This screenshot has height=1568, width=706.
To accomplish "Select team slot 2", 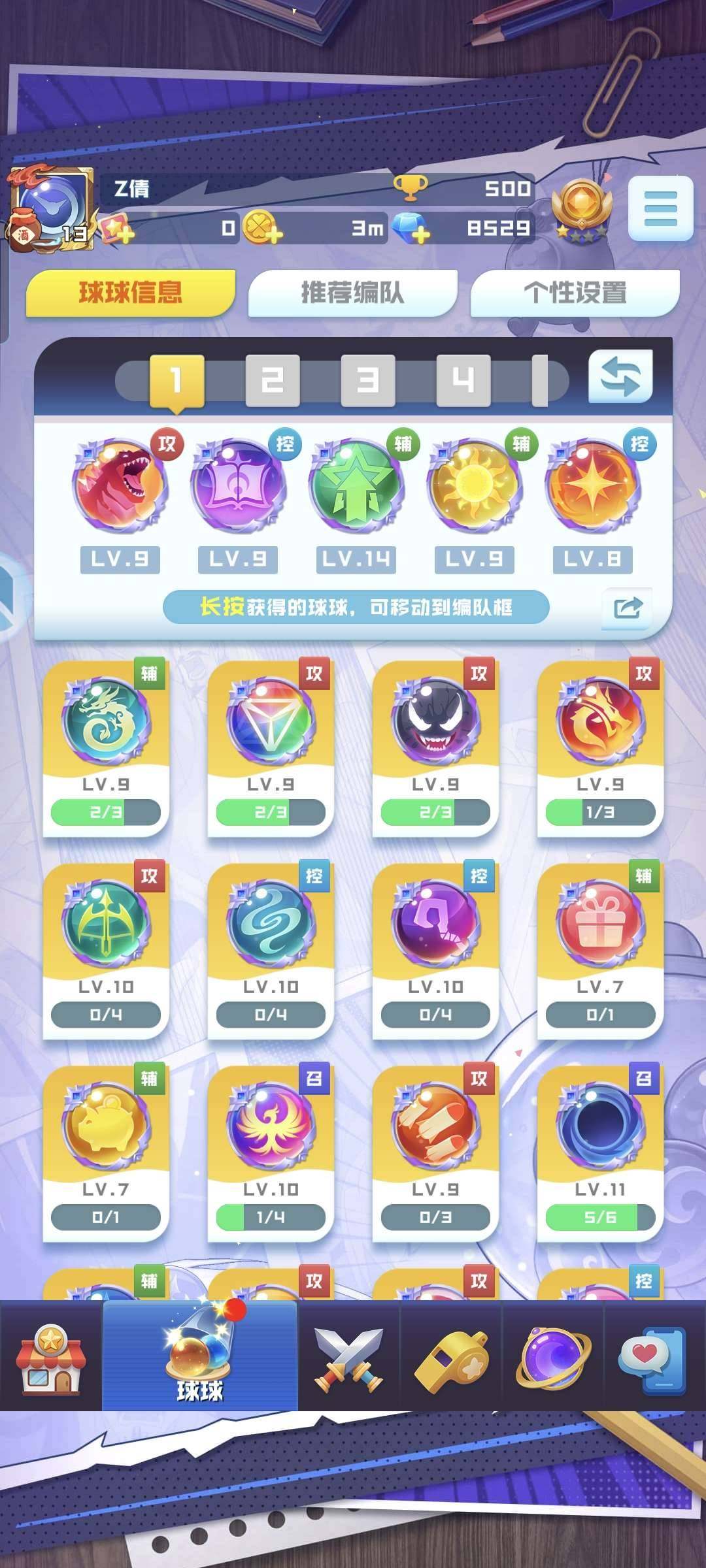I will [x=272, y=380].
